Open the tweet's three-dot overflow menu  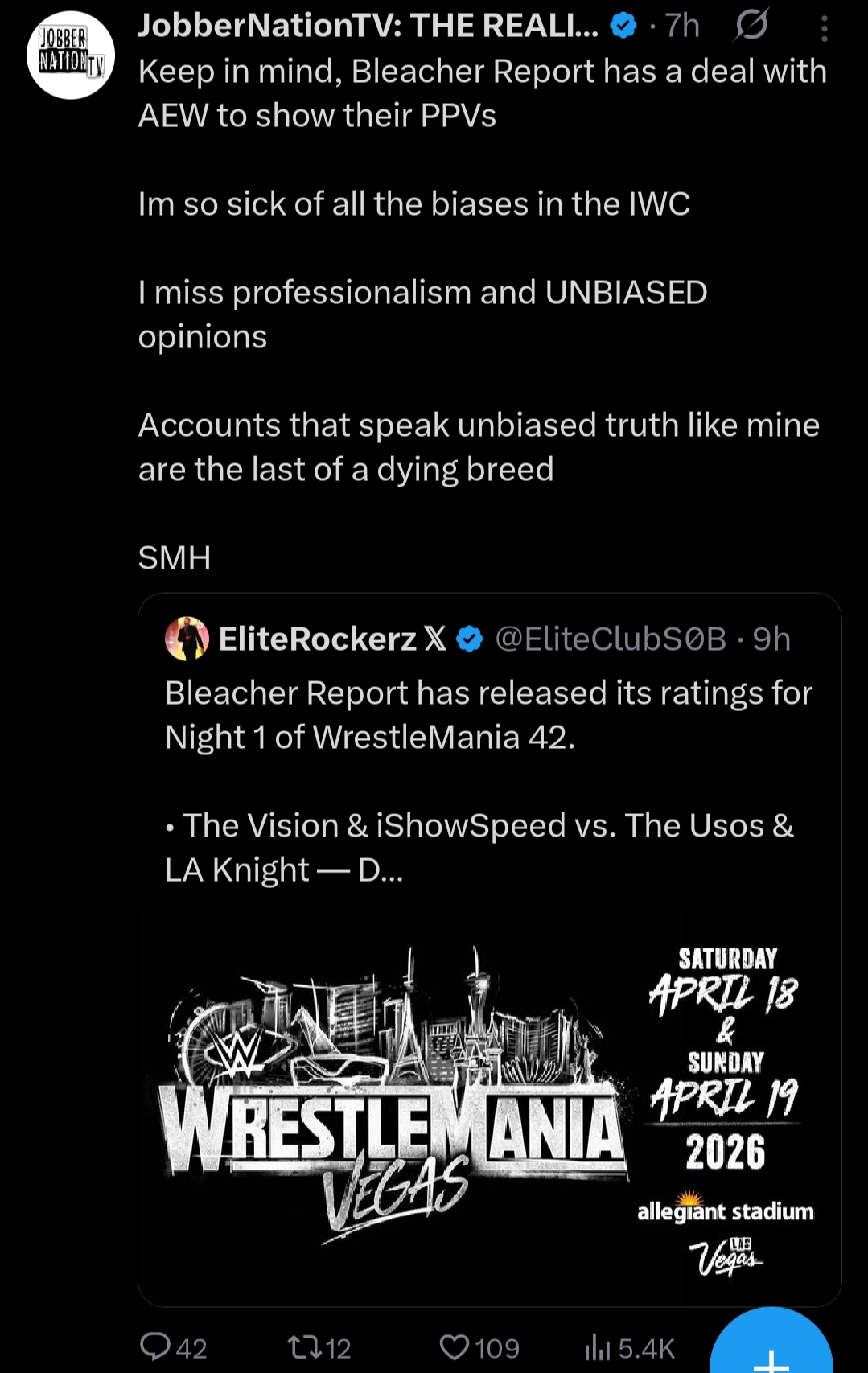pyautogui.click(x=824, y=29)
